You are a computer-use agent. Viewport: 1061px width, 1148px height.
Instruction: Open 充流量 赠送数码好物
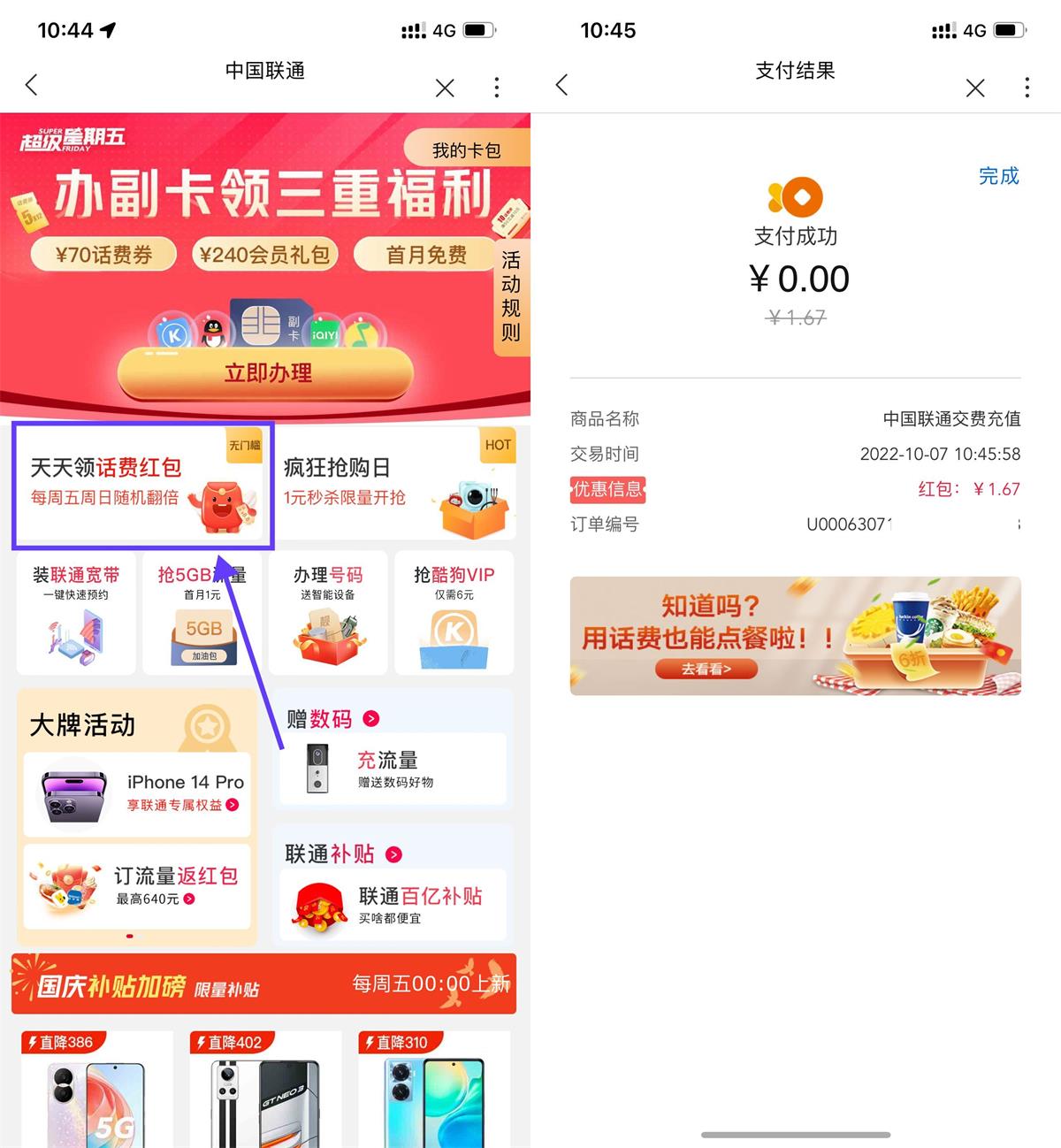[393, 769]
